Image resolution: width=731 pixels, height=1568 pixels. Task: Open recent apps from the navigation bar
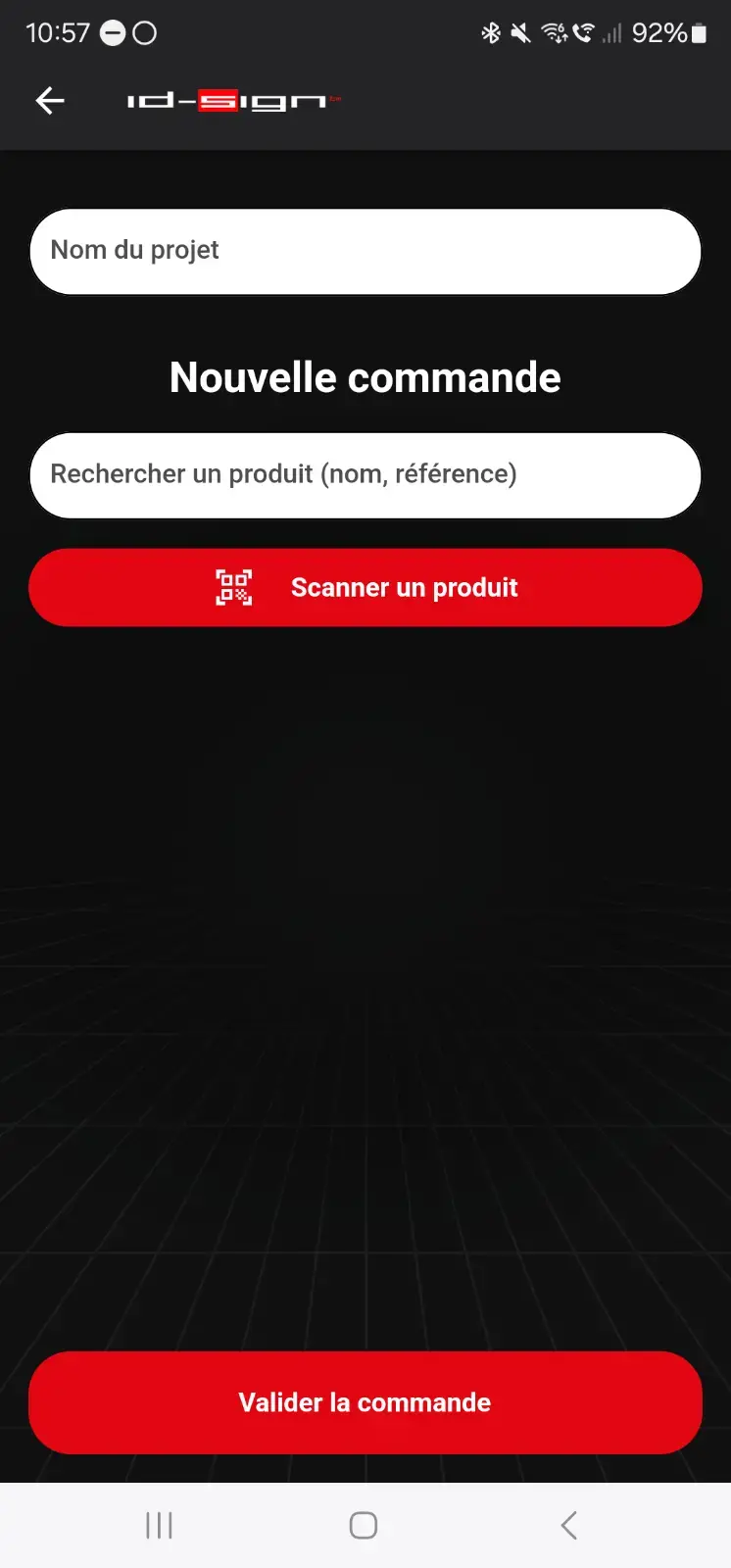coord(159,1525)
